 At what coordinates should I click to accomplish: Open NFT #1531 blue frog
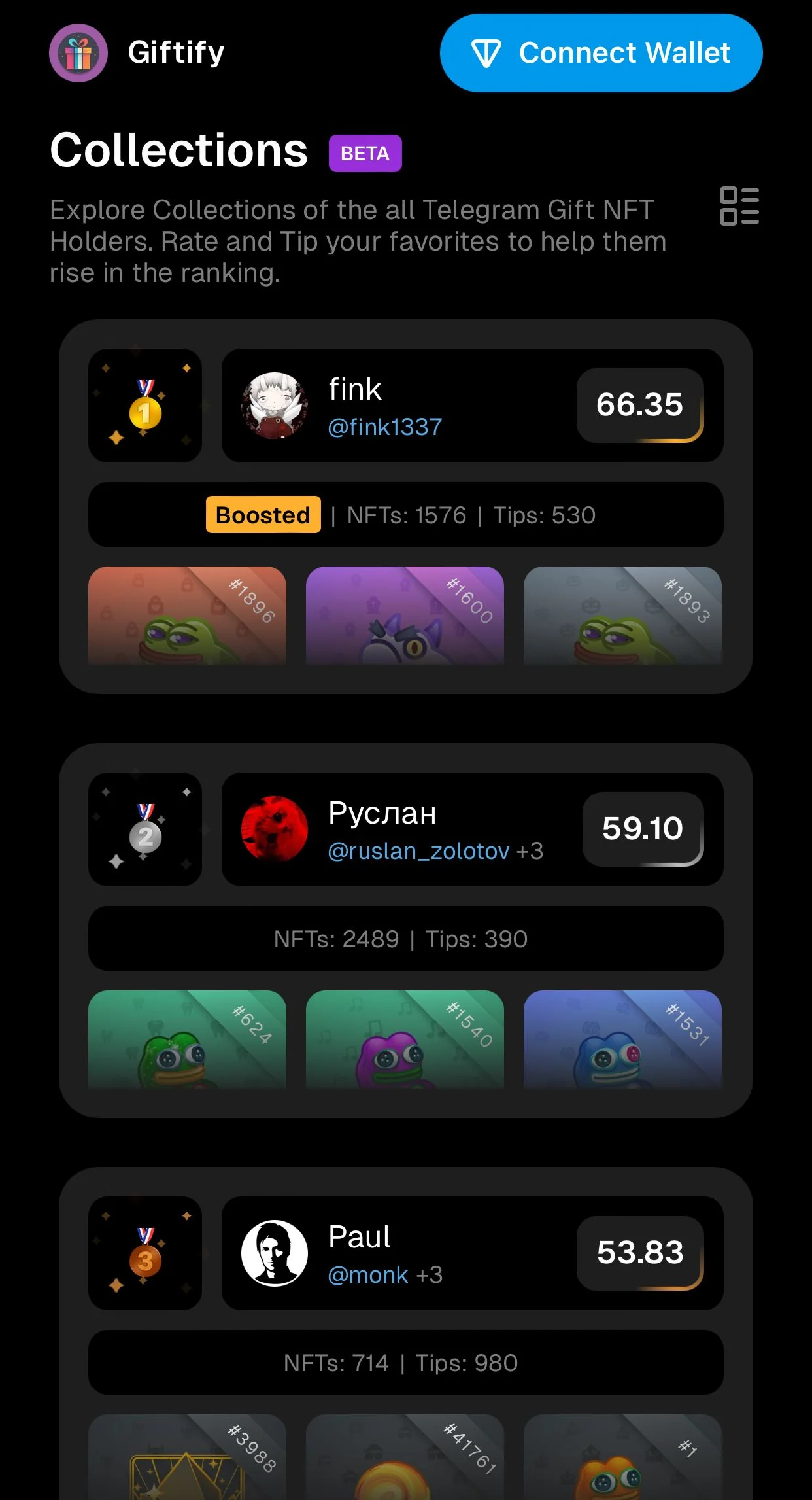coord(622,1039)
